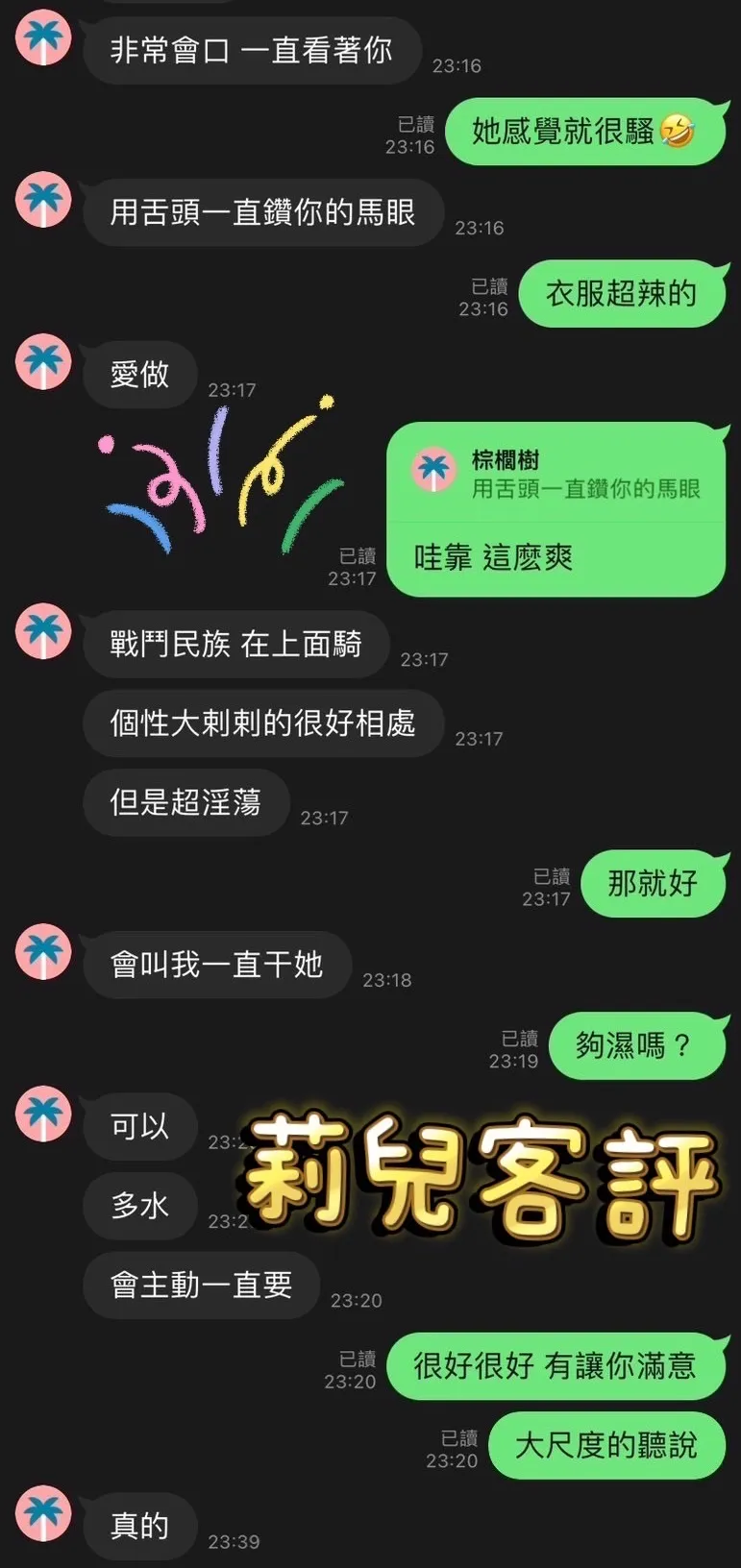
Task: Tap the palm tree avatar next to "愛做"
Action: pos(42,363)
